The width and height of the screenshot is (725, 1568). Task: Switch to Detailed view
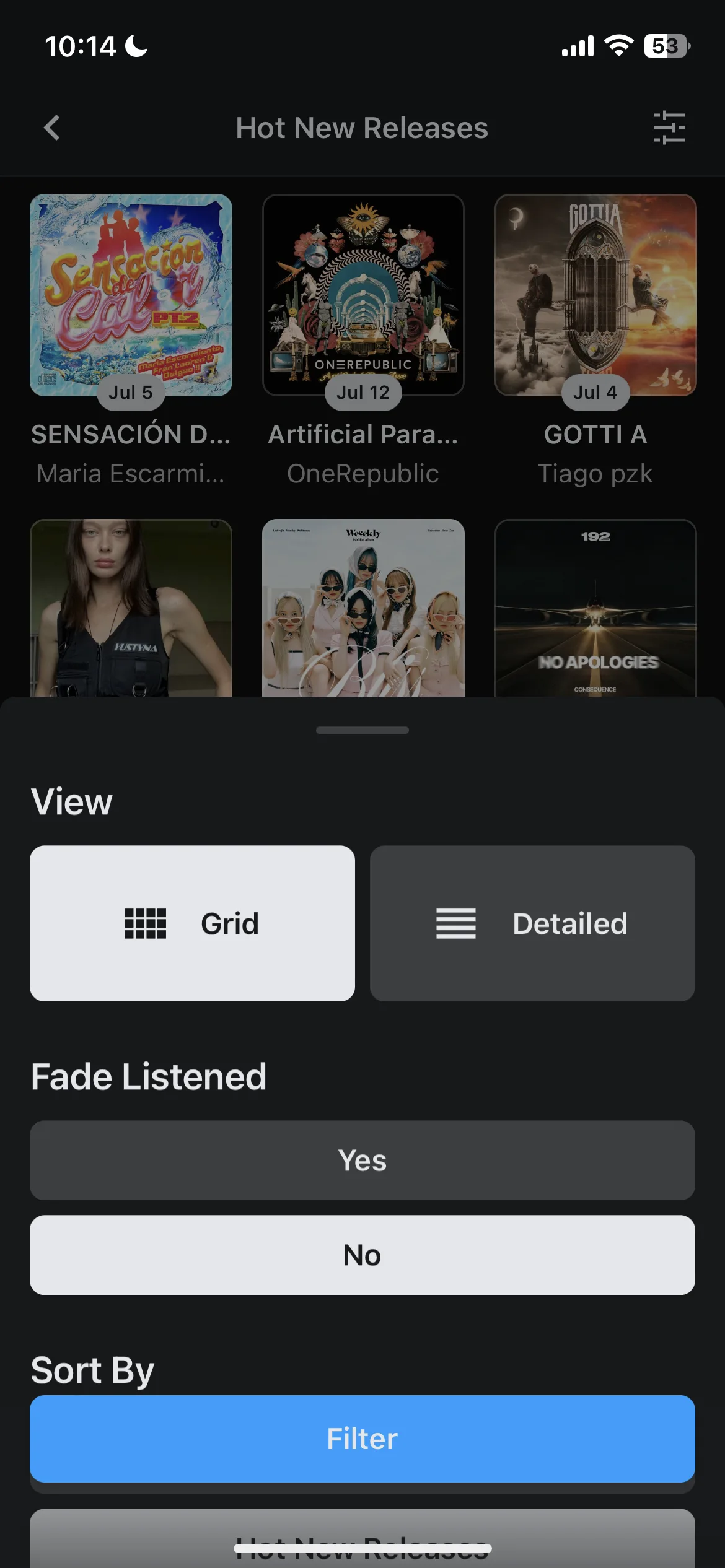pos(532,923)
